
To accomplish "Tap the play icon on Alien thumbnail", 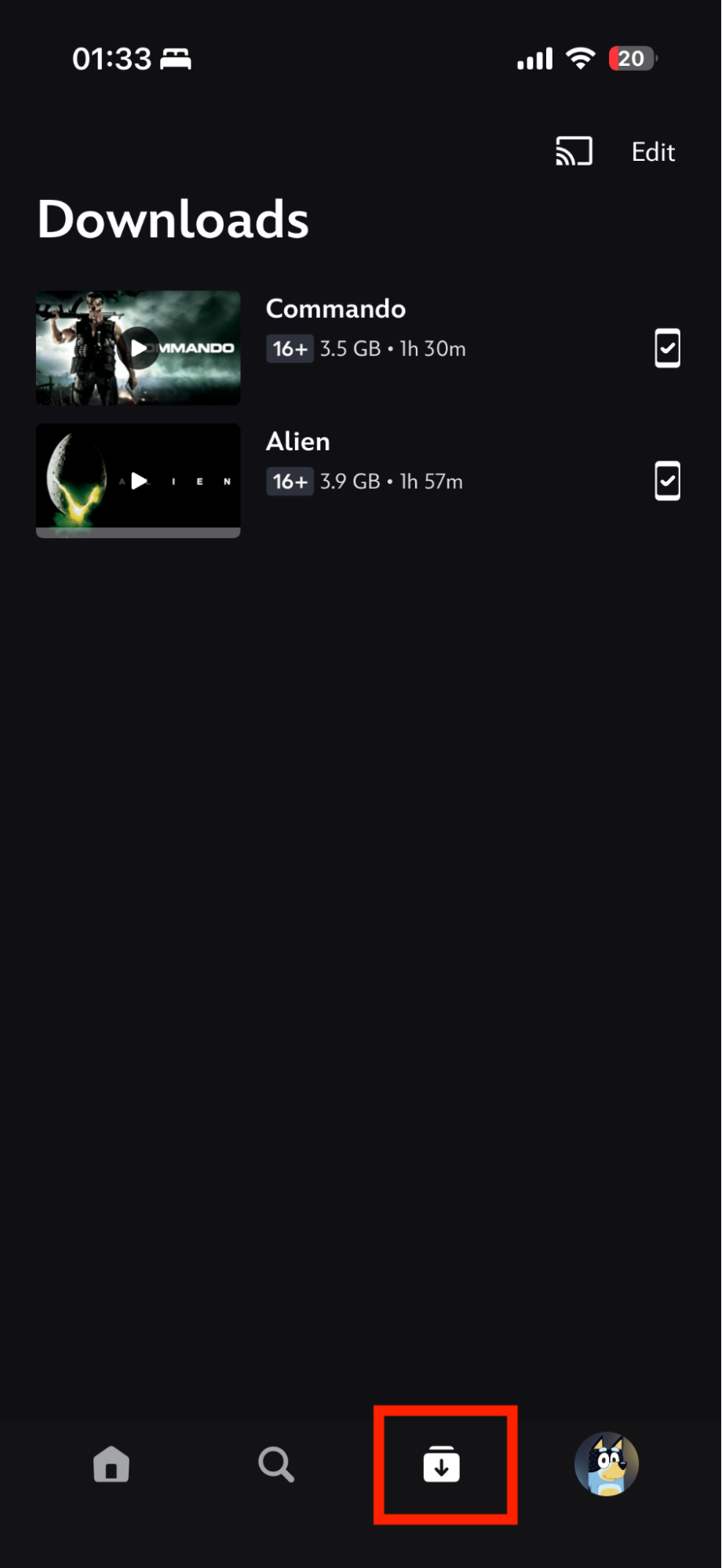I will pos(138,481).
